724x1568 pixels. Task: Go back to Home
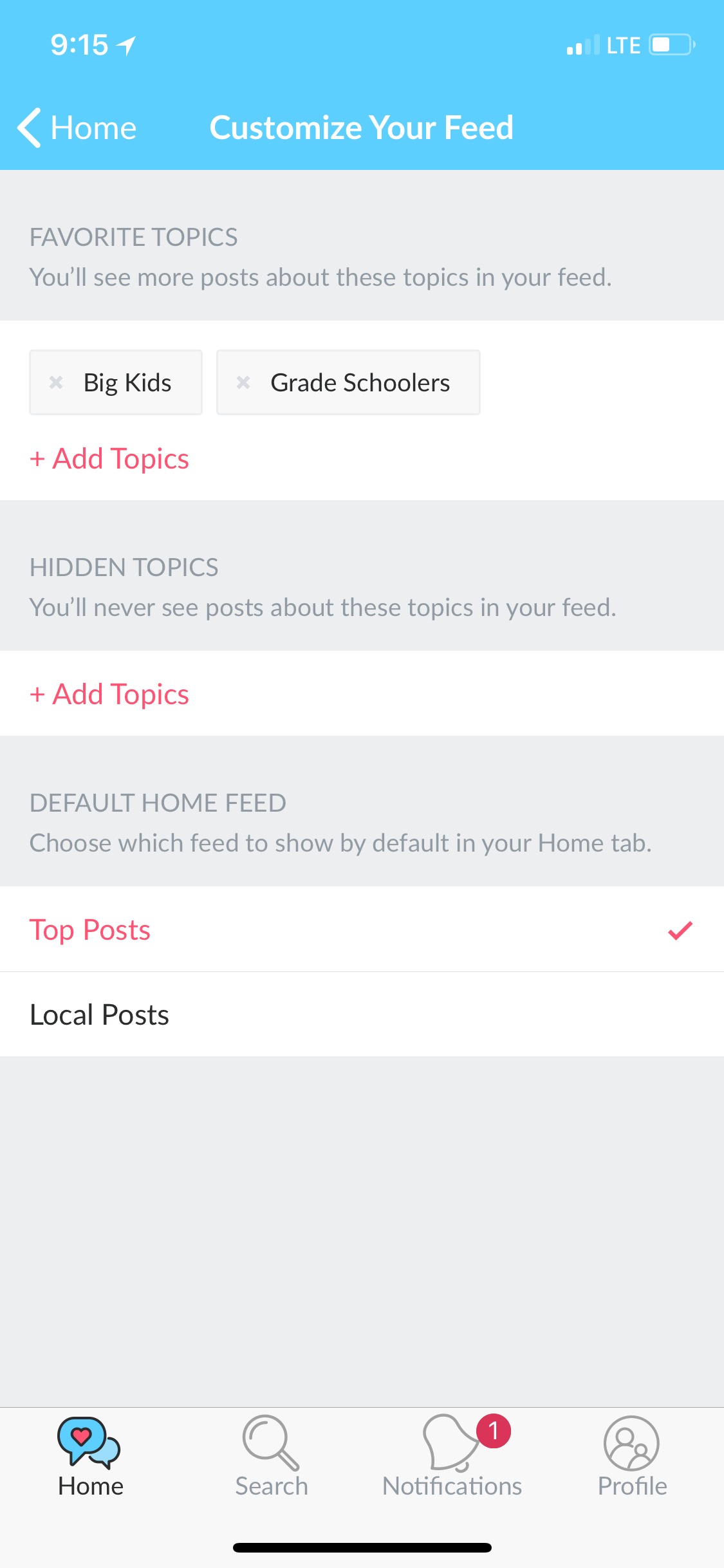point(77,127)
